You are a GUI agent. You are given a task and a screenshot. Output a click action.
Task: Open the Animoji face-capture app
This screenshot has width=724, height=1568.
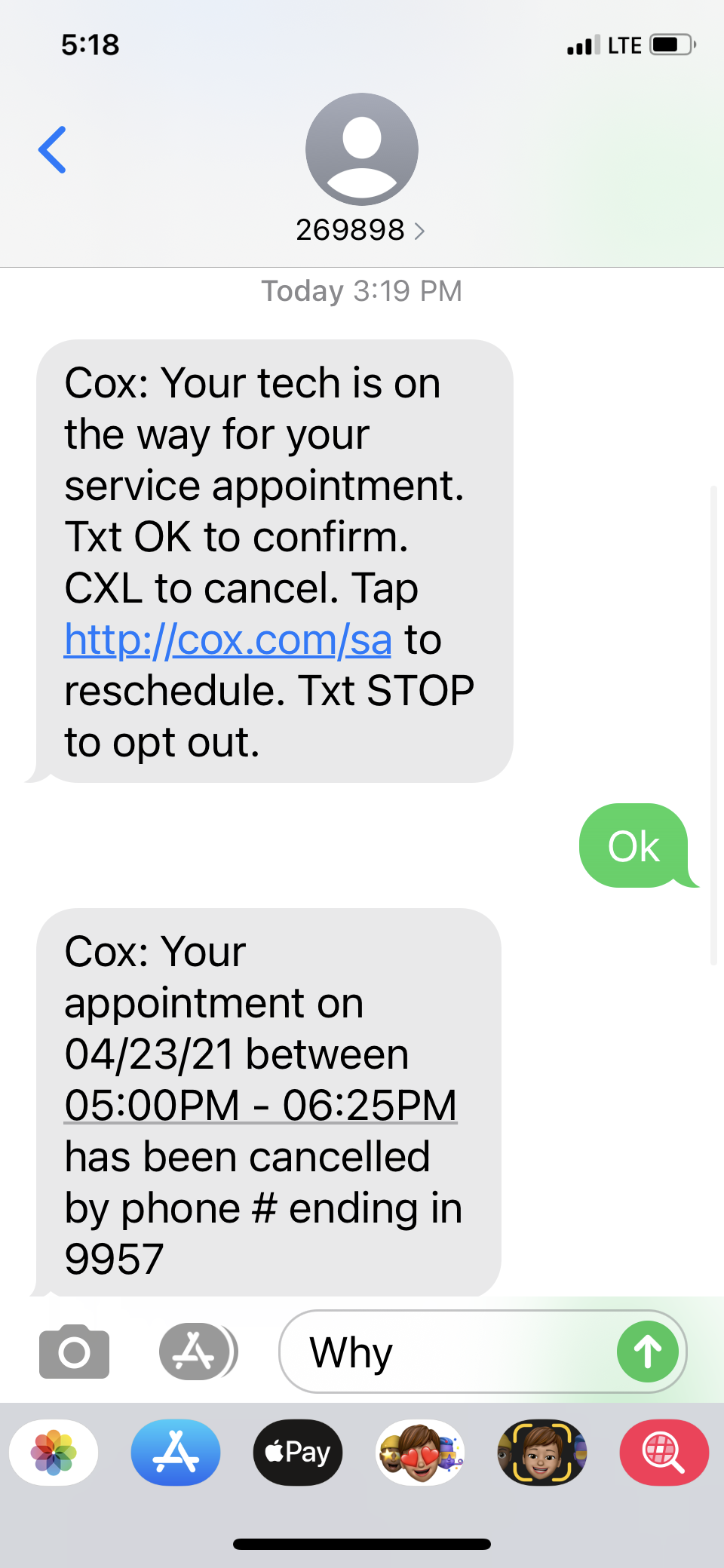541,1452
